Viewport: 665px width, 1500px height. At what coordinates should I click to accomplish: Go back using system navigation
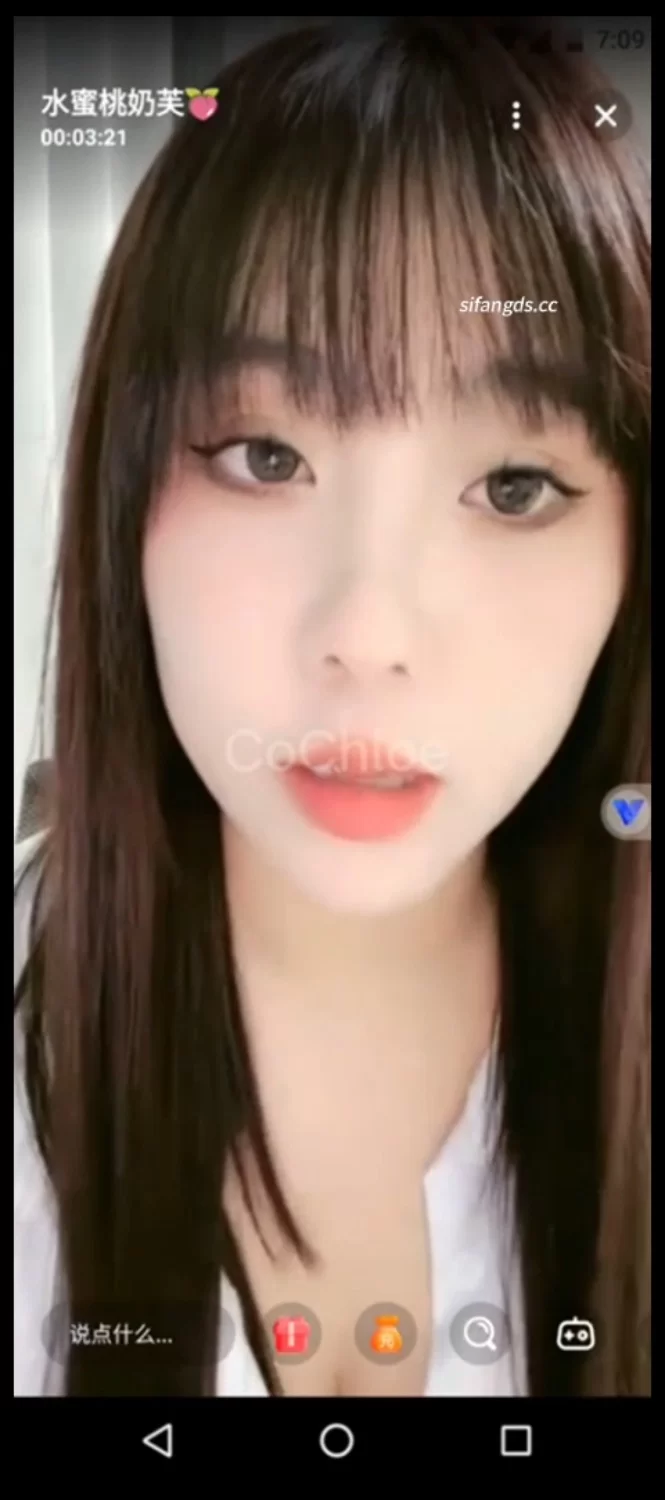point(158,1440)
